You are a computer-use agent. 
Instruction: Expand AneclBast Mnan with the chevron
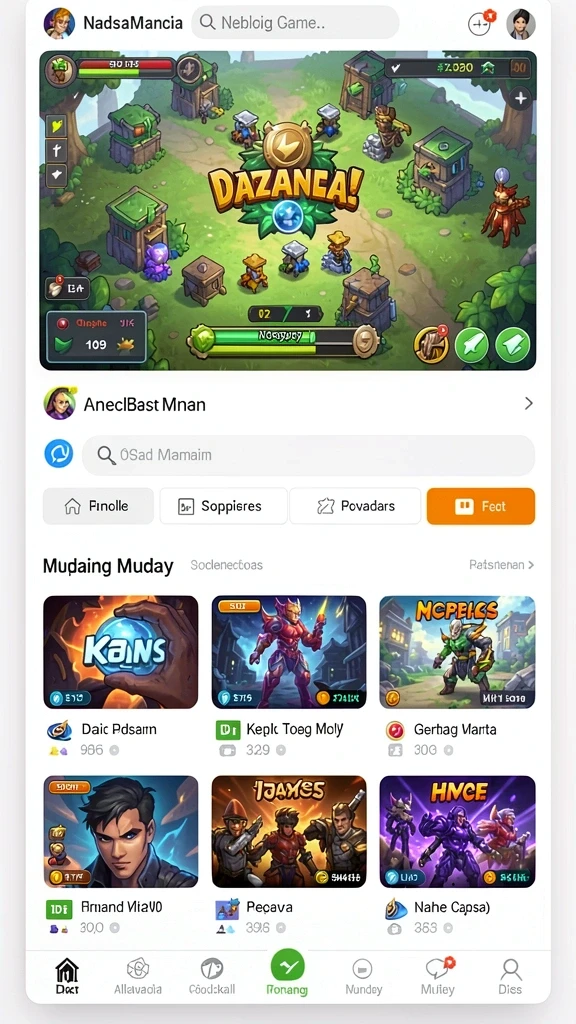(x=528, y=404)
